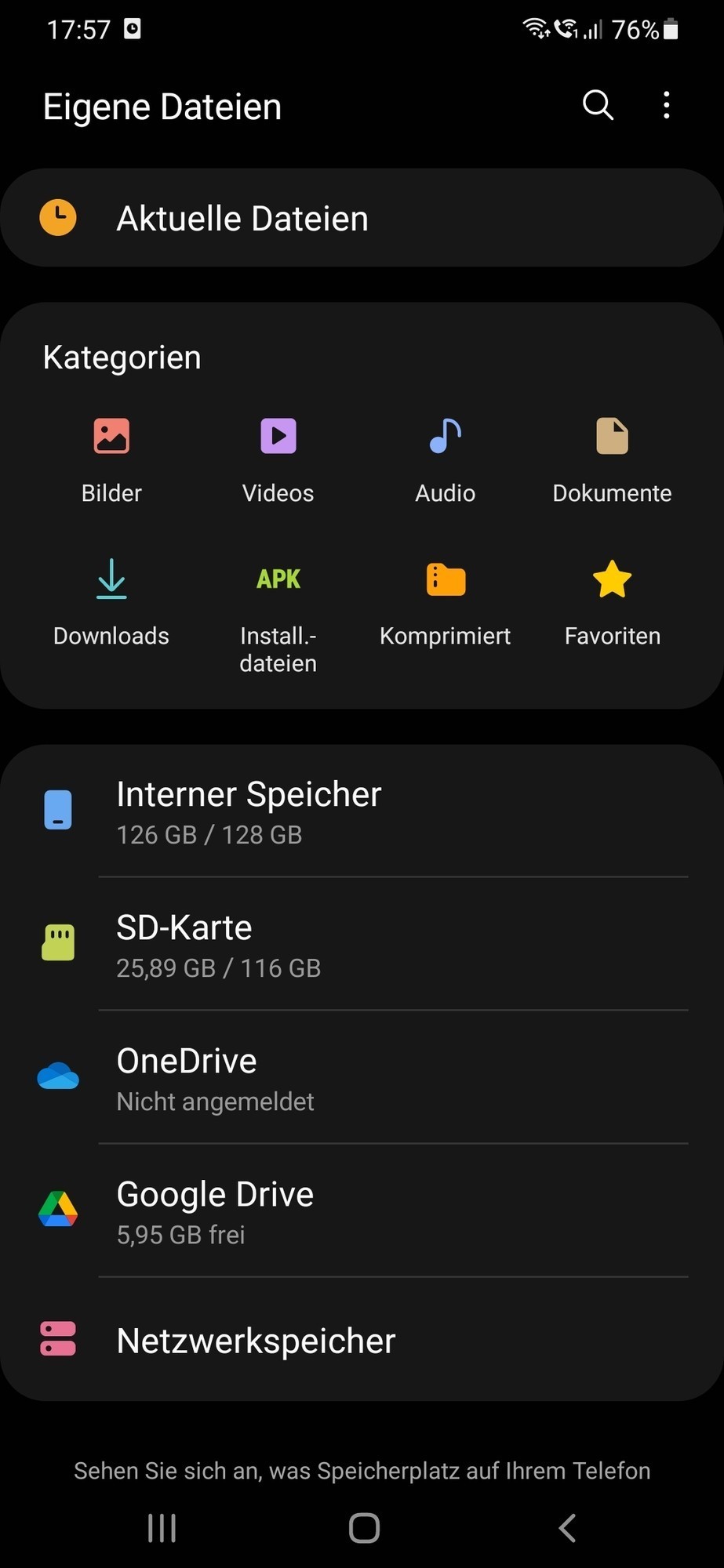Open Netzwerkspeicher

[361, 1341]
